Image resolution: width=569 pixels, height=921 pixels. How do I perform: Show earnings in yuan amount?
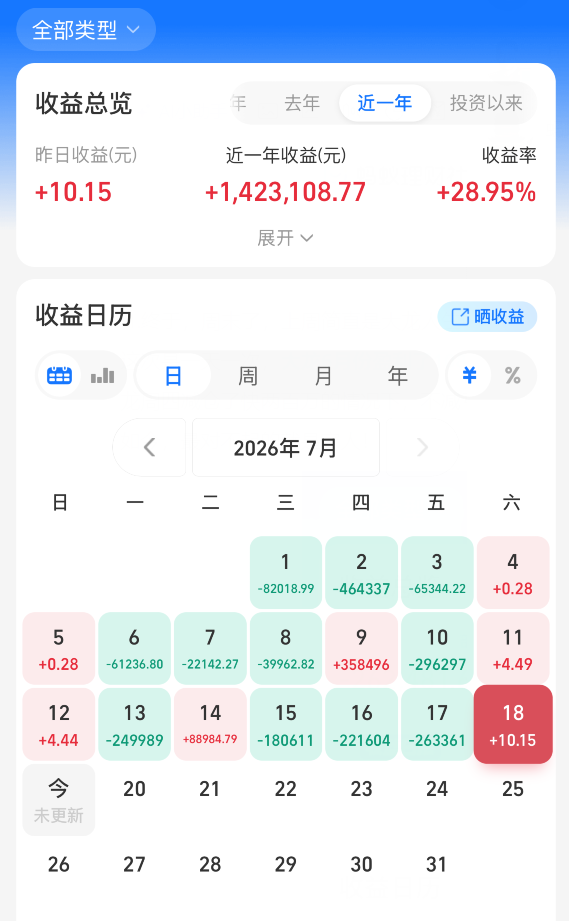469,375
